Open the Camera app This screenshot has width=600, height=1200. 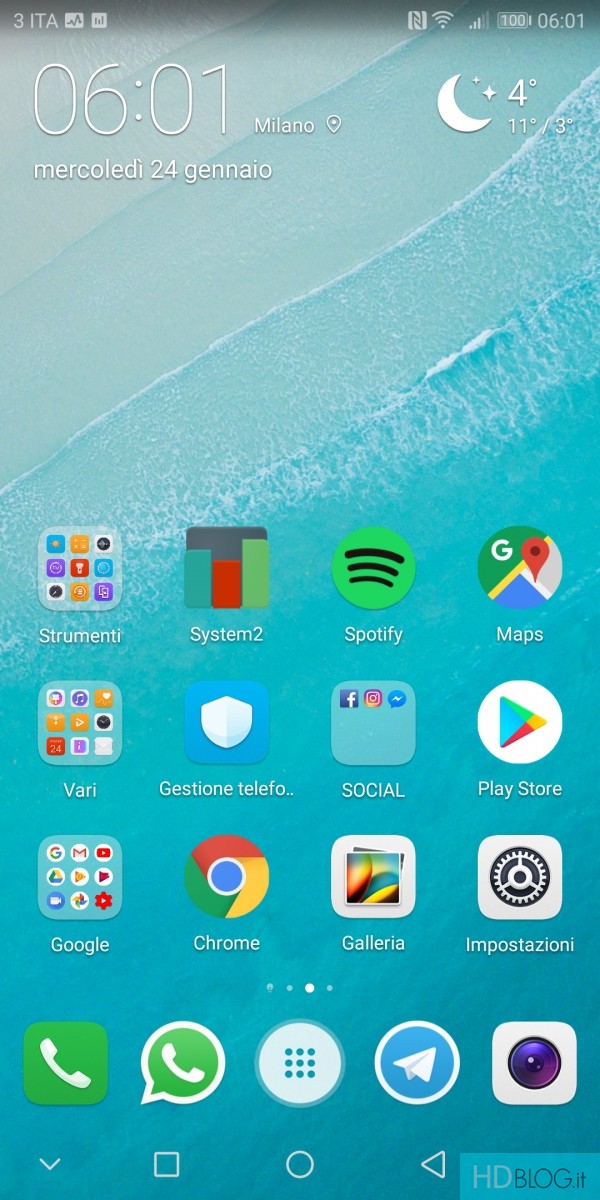tap(534, 1063)
